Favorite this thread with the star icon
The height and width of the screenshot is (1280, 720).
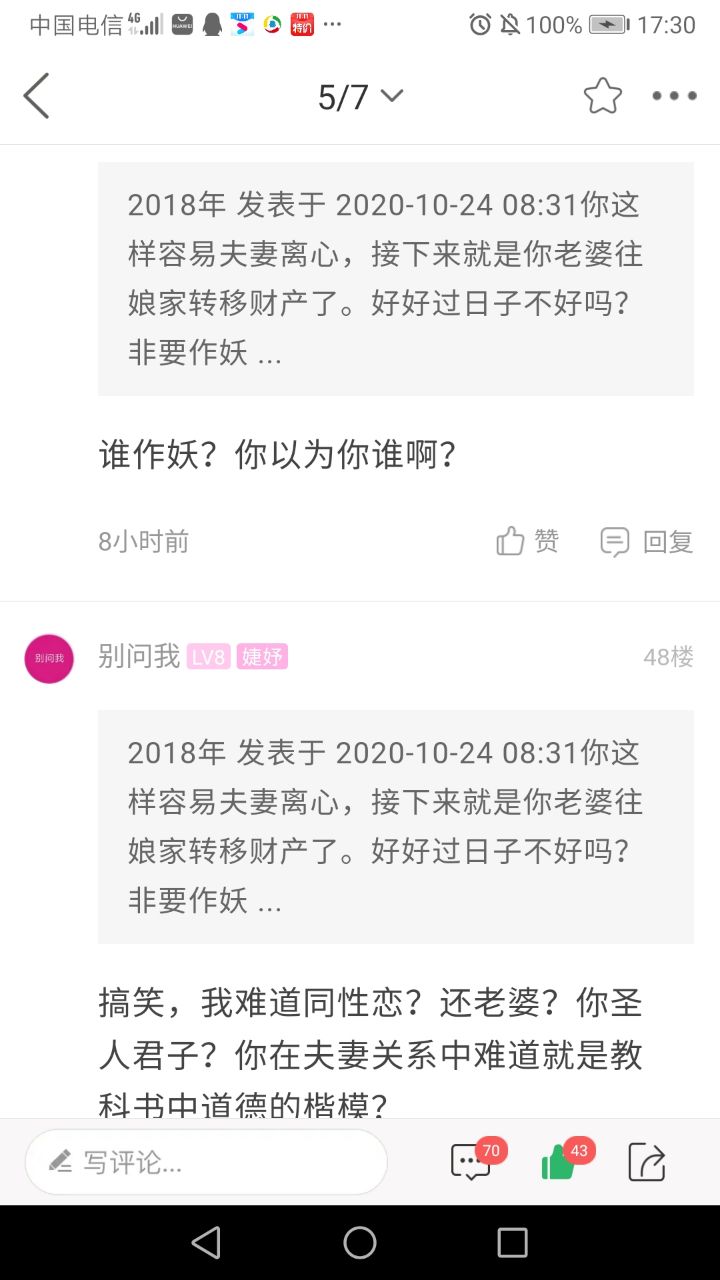[x=603, y=96]
